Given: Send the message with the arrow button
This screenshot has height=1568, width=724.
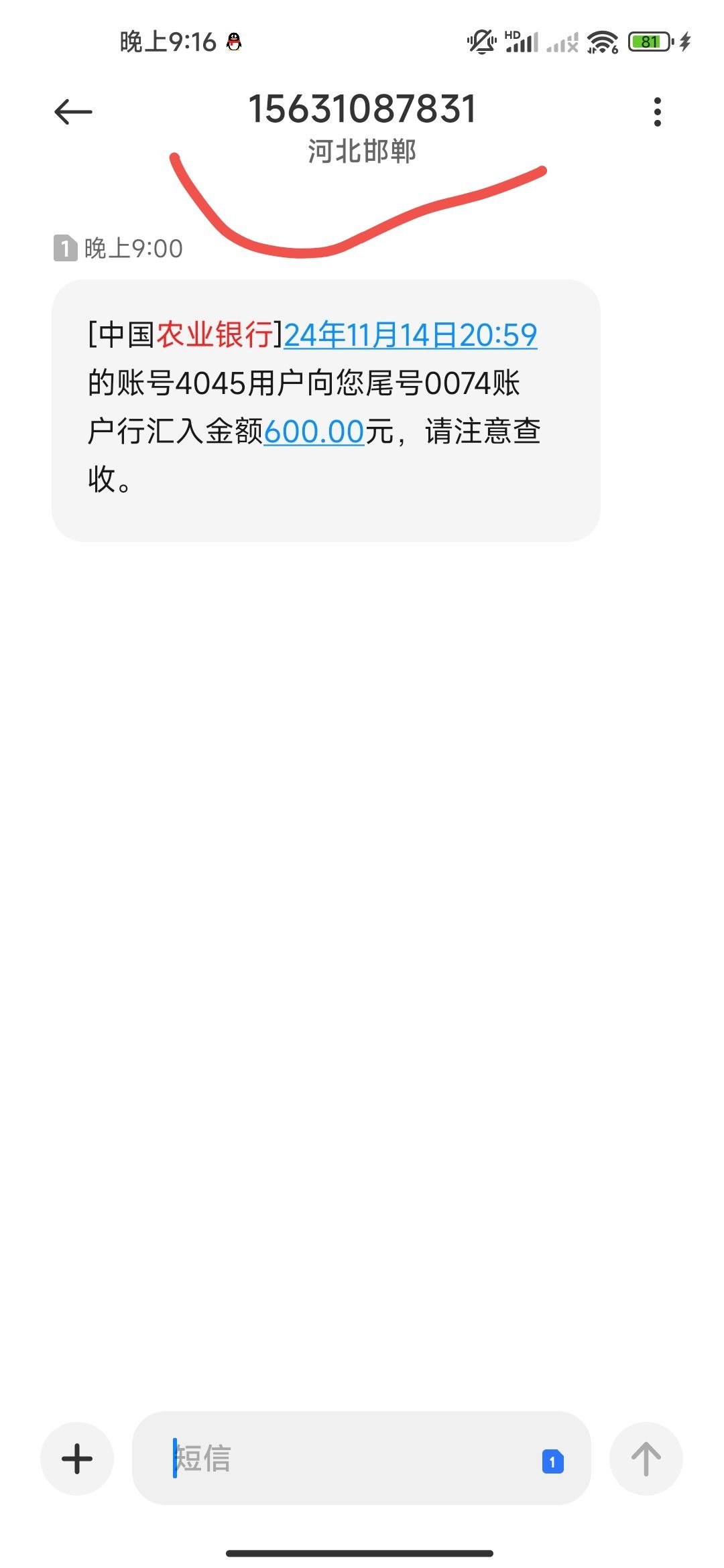Looking at the screenshot, I should (x=646, y=1458).
